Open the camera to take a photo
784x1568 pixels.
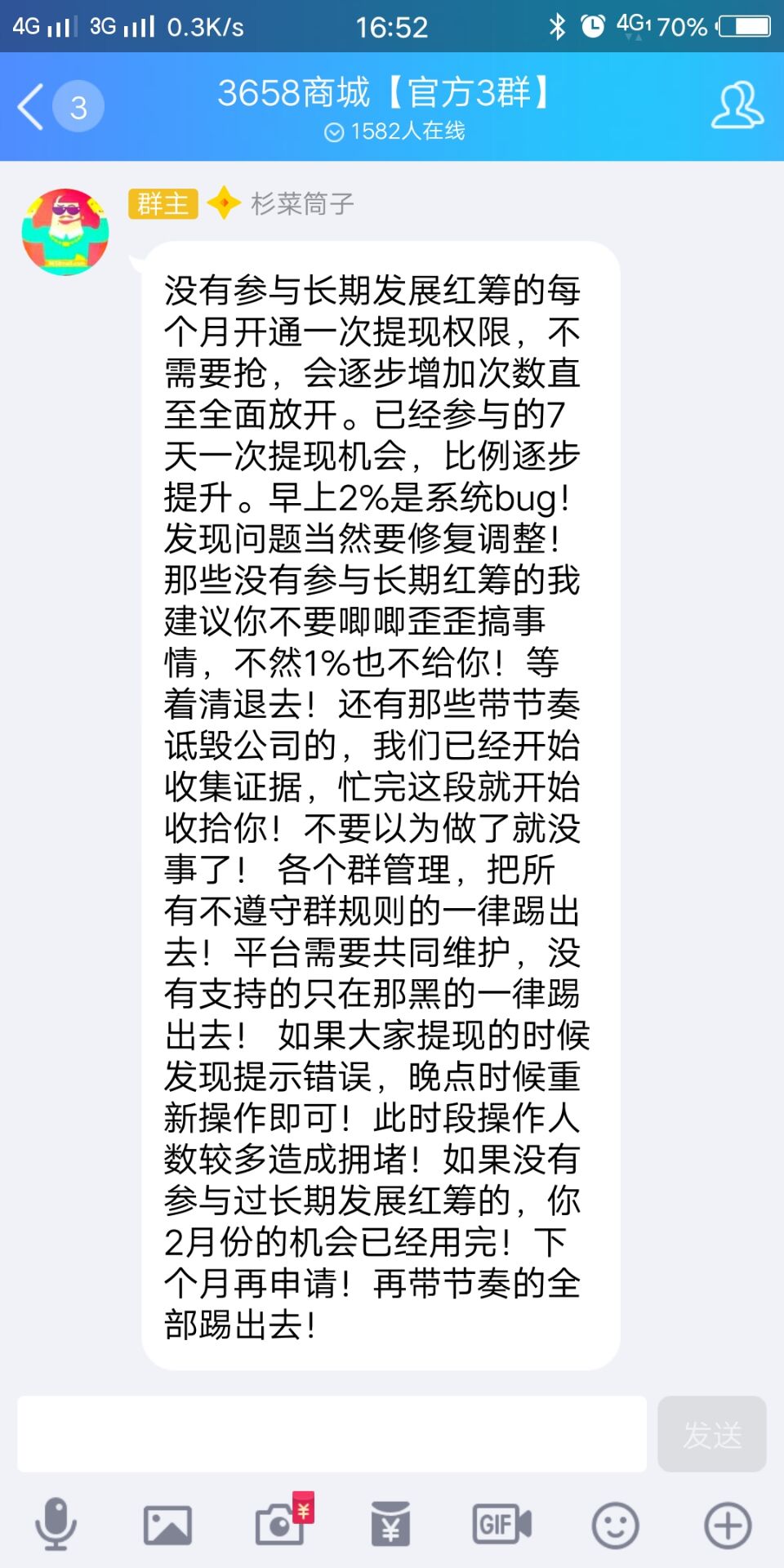click(x=280, y=1524)
